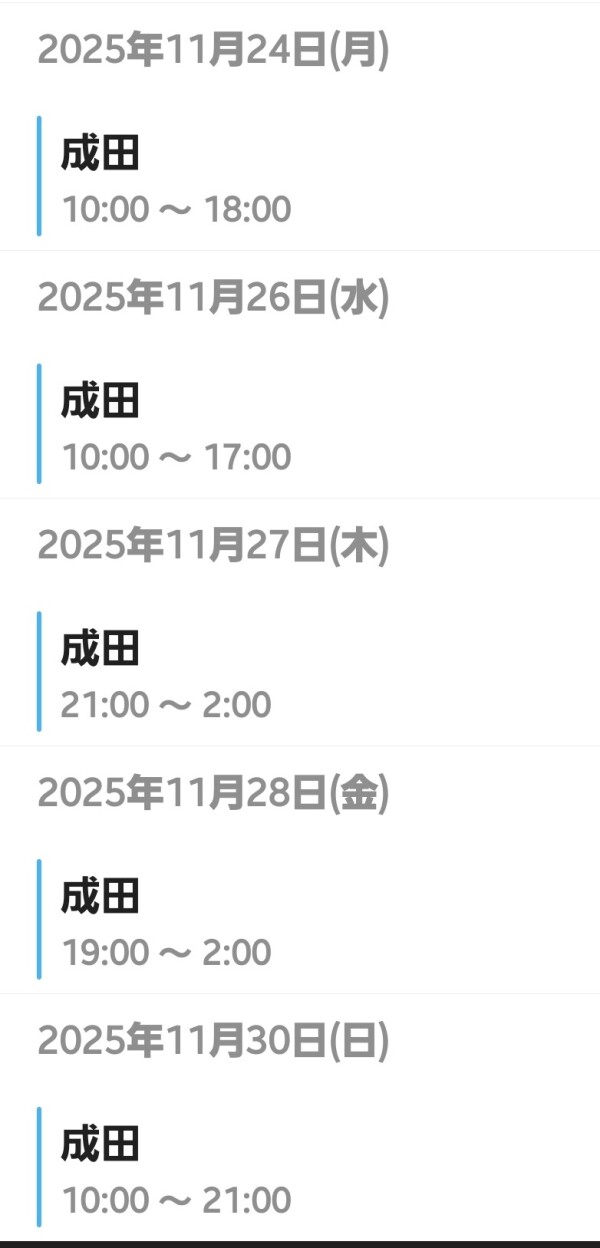
Task: Open the 成田 shift on November 24
Action: (x=176, y=178)
